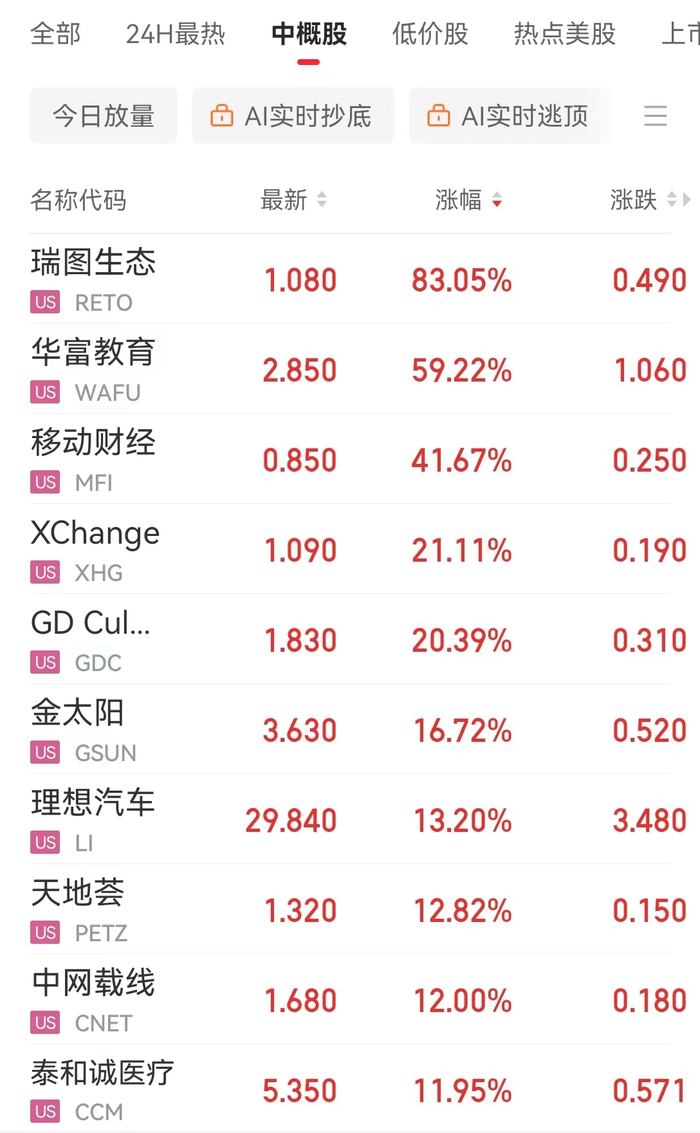Switch to the 24H最热 tab

[175, 34]
